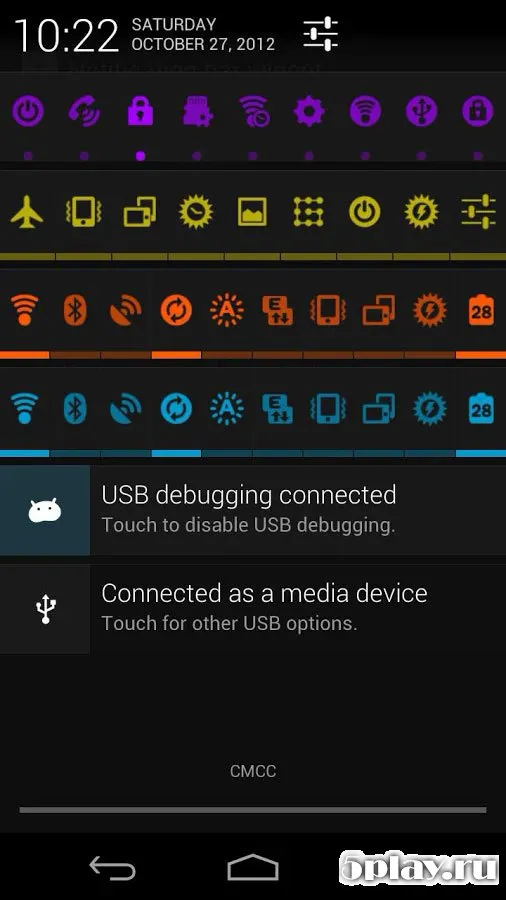
Task: Open the Connected as a media device notification
Action: click(253, 608)
